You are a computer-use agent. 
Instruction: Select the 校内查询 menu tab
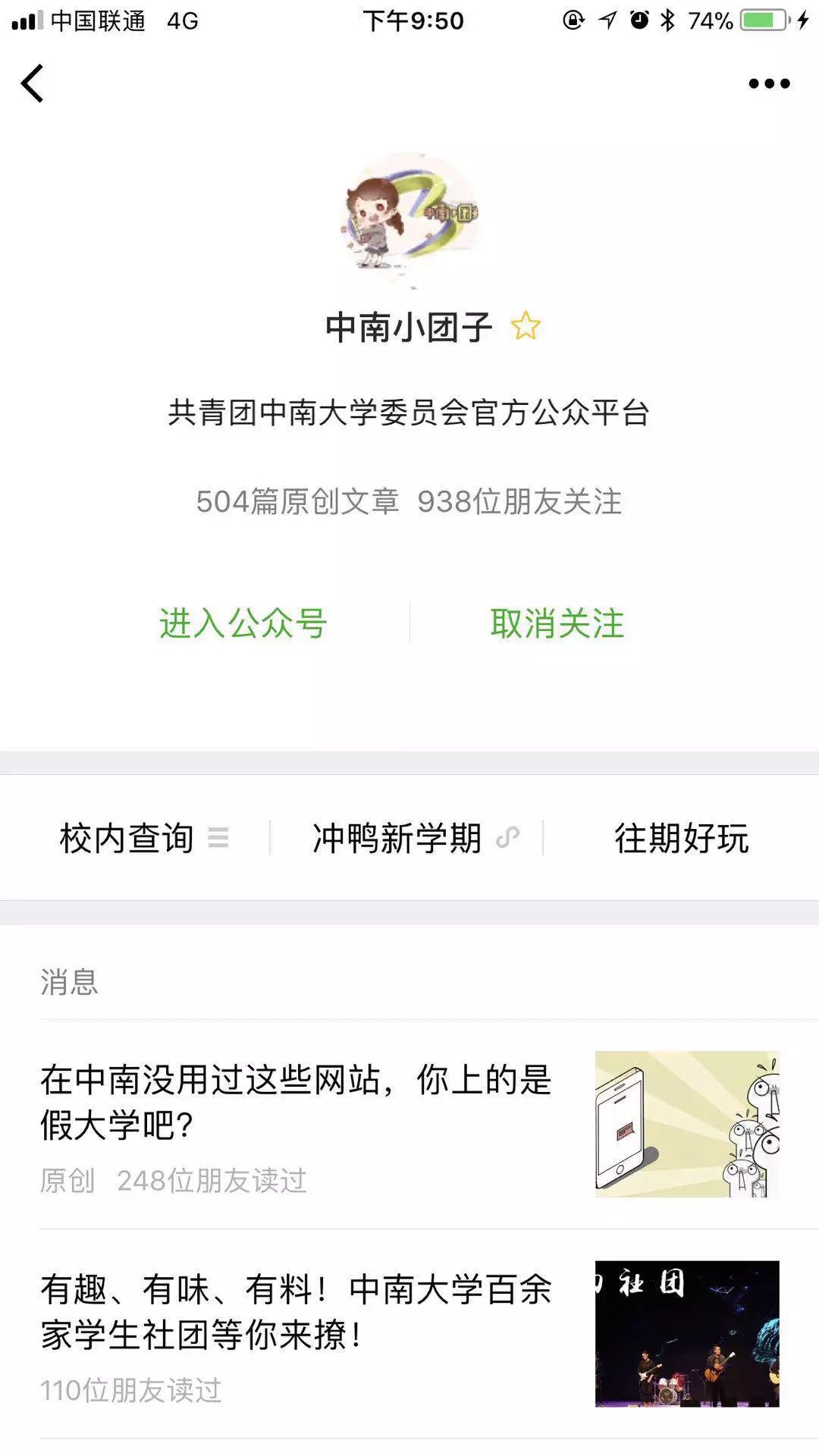[x=127, y=838]
